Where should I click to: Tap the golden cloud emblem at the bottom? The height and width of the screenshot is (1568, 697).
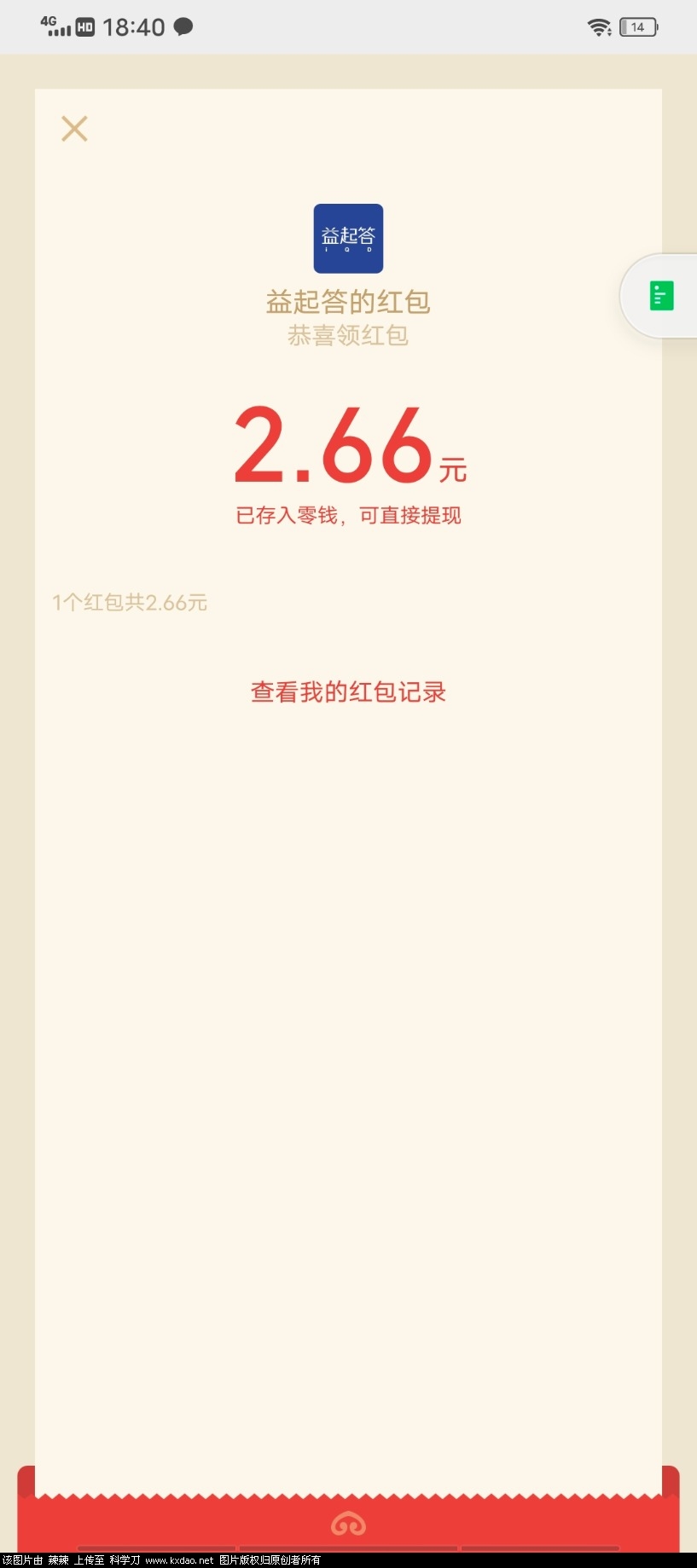(x=348, y=1524)
